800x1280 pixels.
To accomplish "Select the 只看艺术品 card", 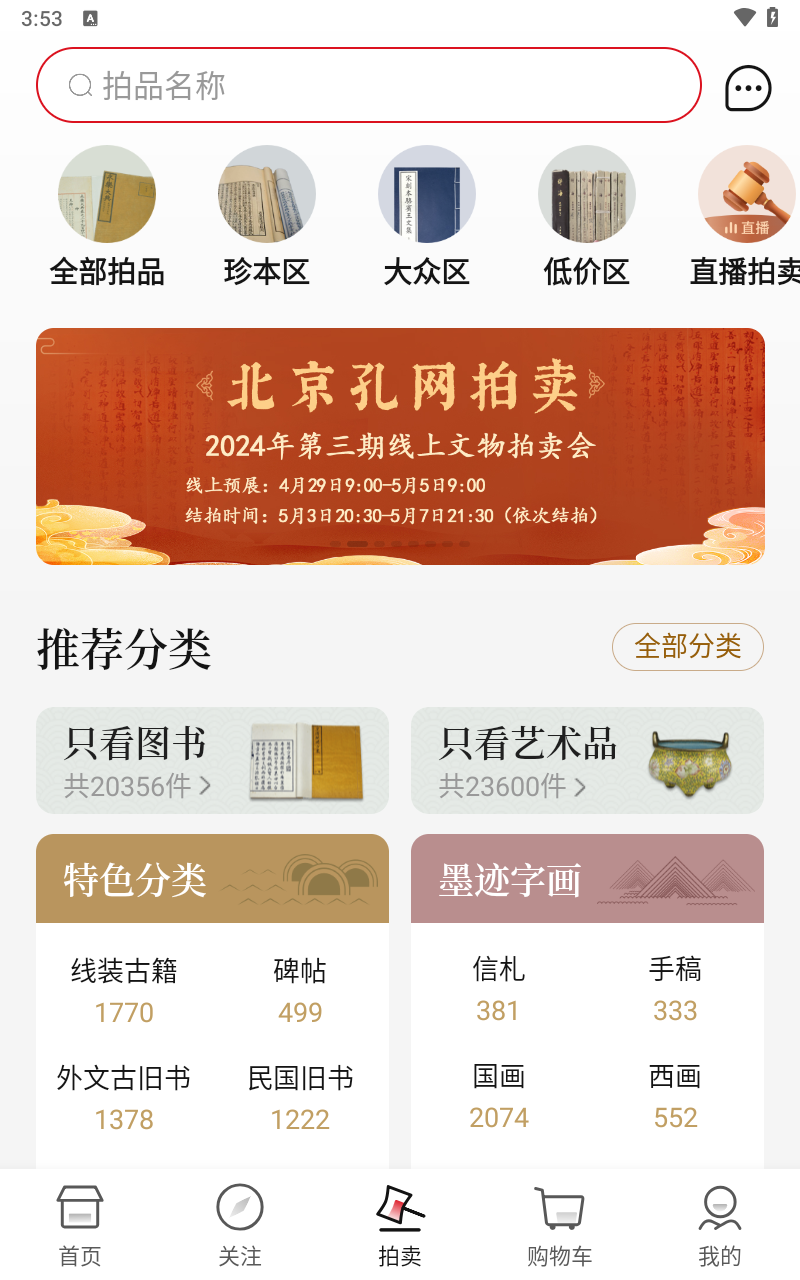I will 587,761.
